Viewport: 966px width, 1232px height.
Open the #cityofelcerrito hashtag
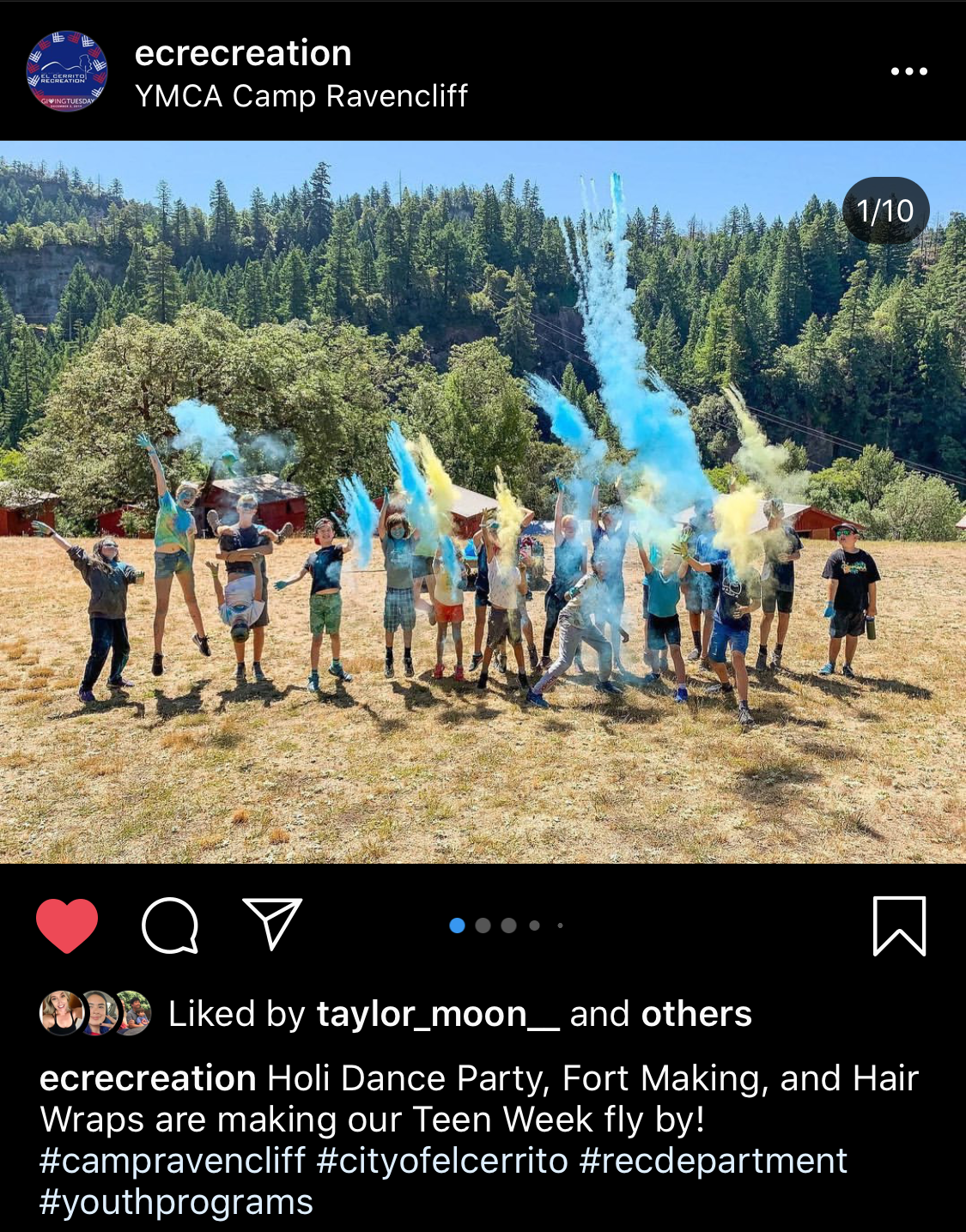point(442,1161)
